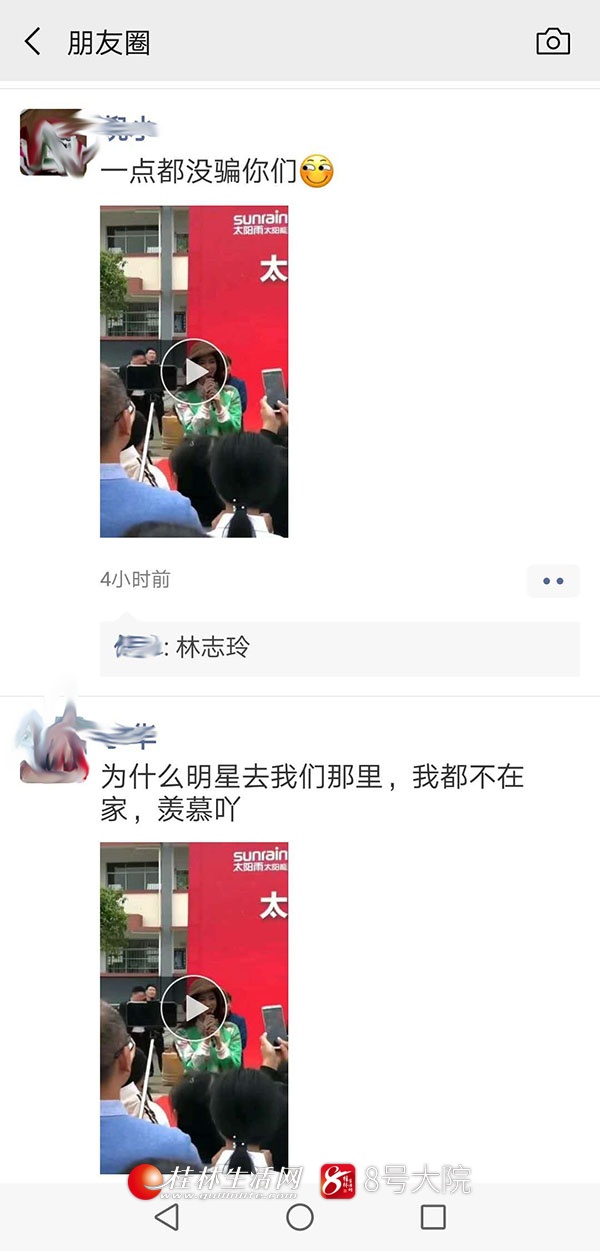Tap system back triangle button
The width and height of the screenshot is (600, 1251).
pyautogui.click(x=167, y=1216)
